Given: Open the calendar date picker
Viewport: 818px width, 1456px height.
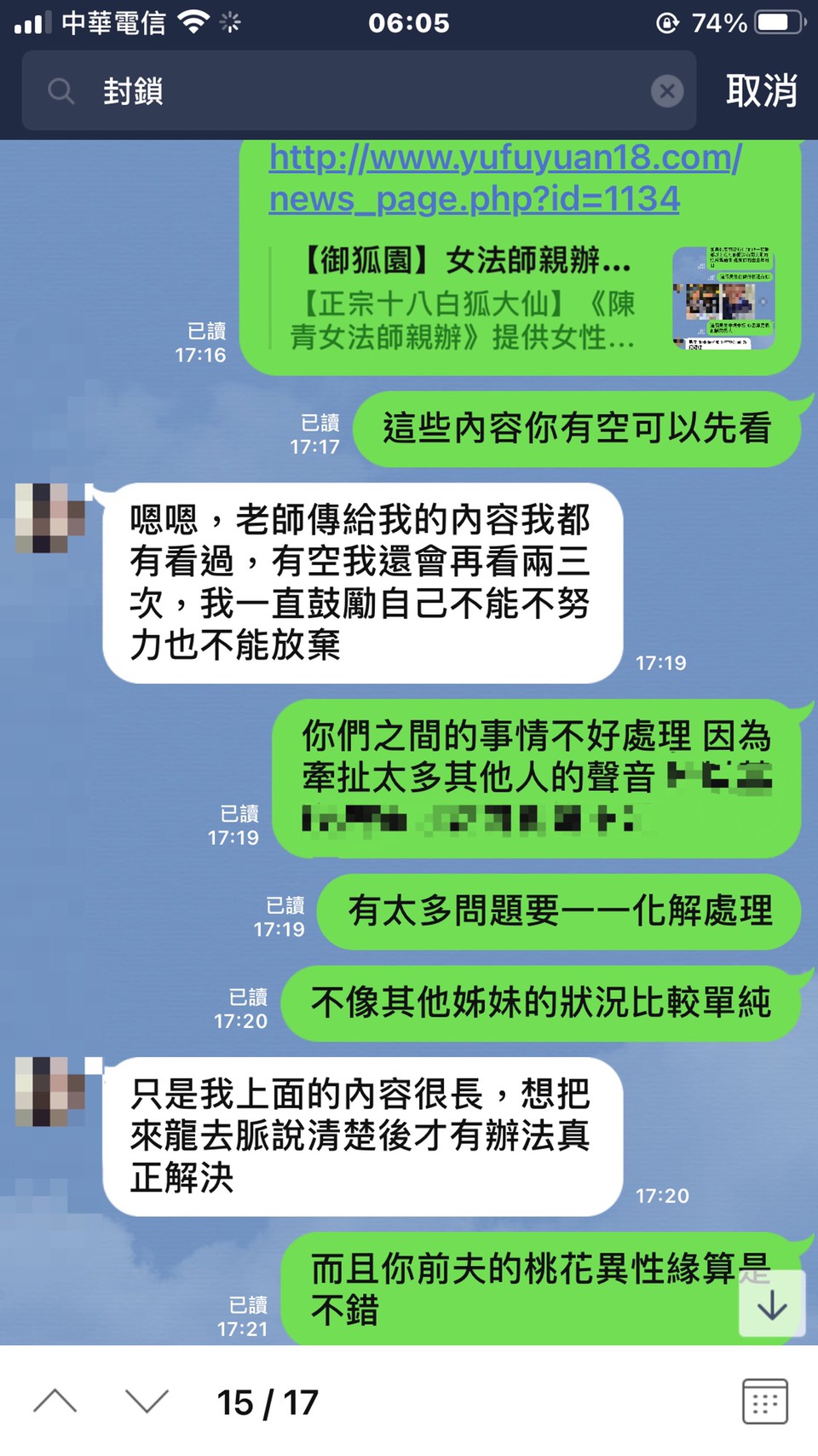Looking at the screenshot, I should pyautogui.click(x=764, y=1401).
